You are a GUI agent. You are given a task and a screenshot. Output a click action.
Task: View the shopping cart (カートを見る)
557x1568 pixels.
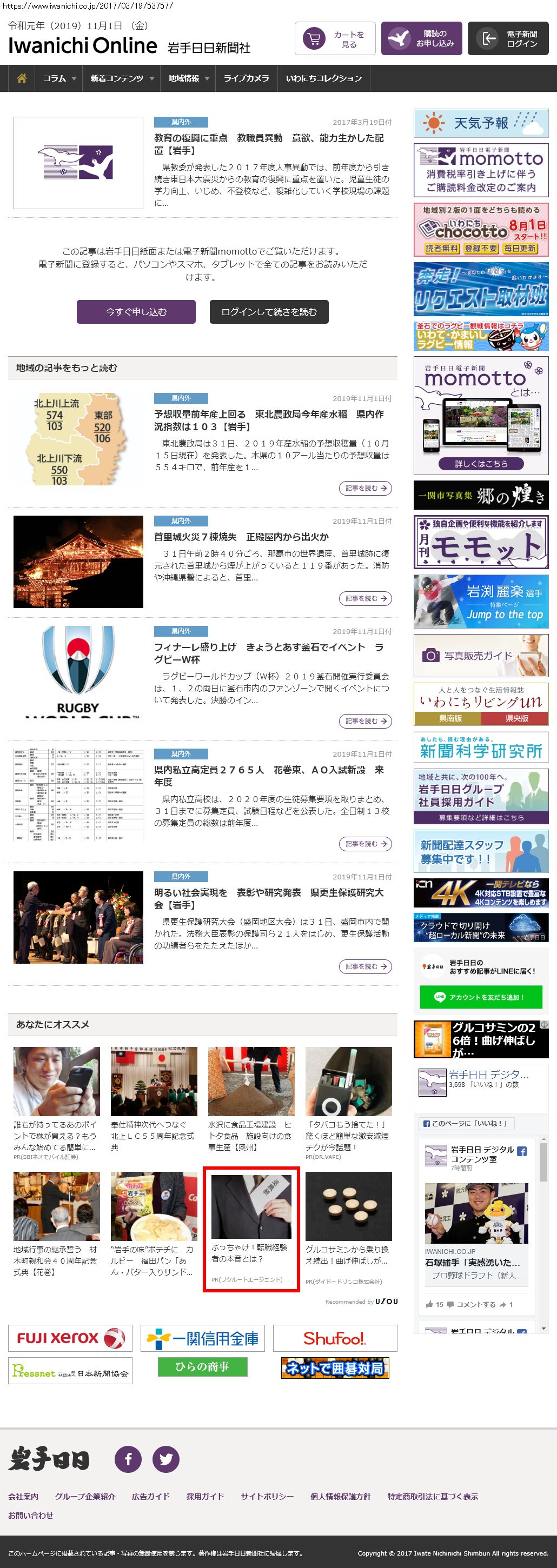tap(335, 39)
